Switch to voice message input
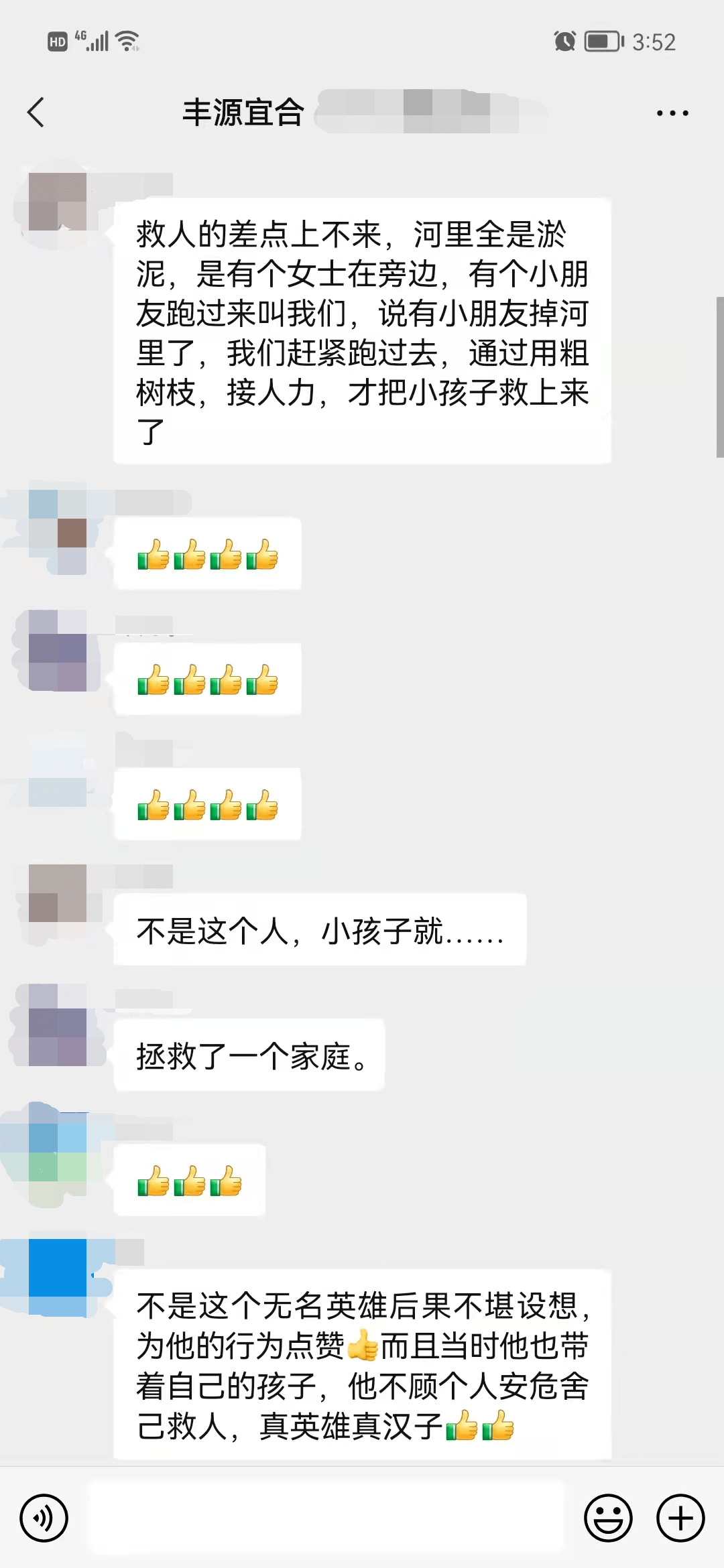Viewport: 724px width, 1568px height. (44, 1518)
